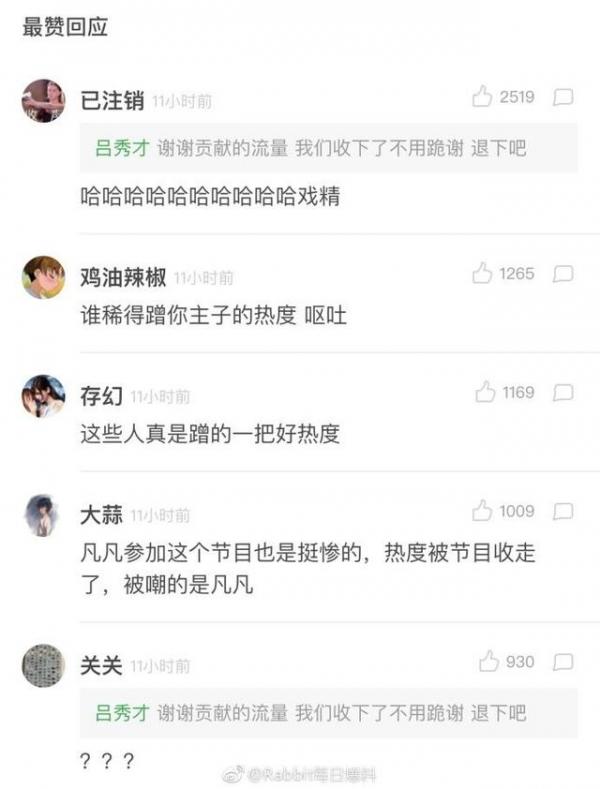This screenshot has height=789, width=600.
Task: Like 大蒜's comment about 凡凡
Action: click(x=484, y=511)
